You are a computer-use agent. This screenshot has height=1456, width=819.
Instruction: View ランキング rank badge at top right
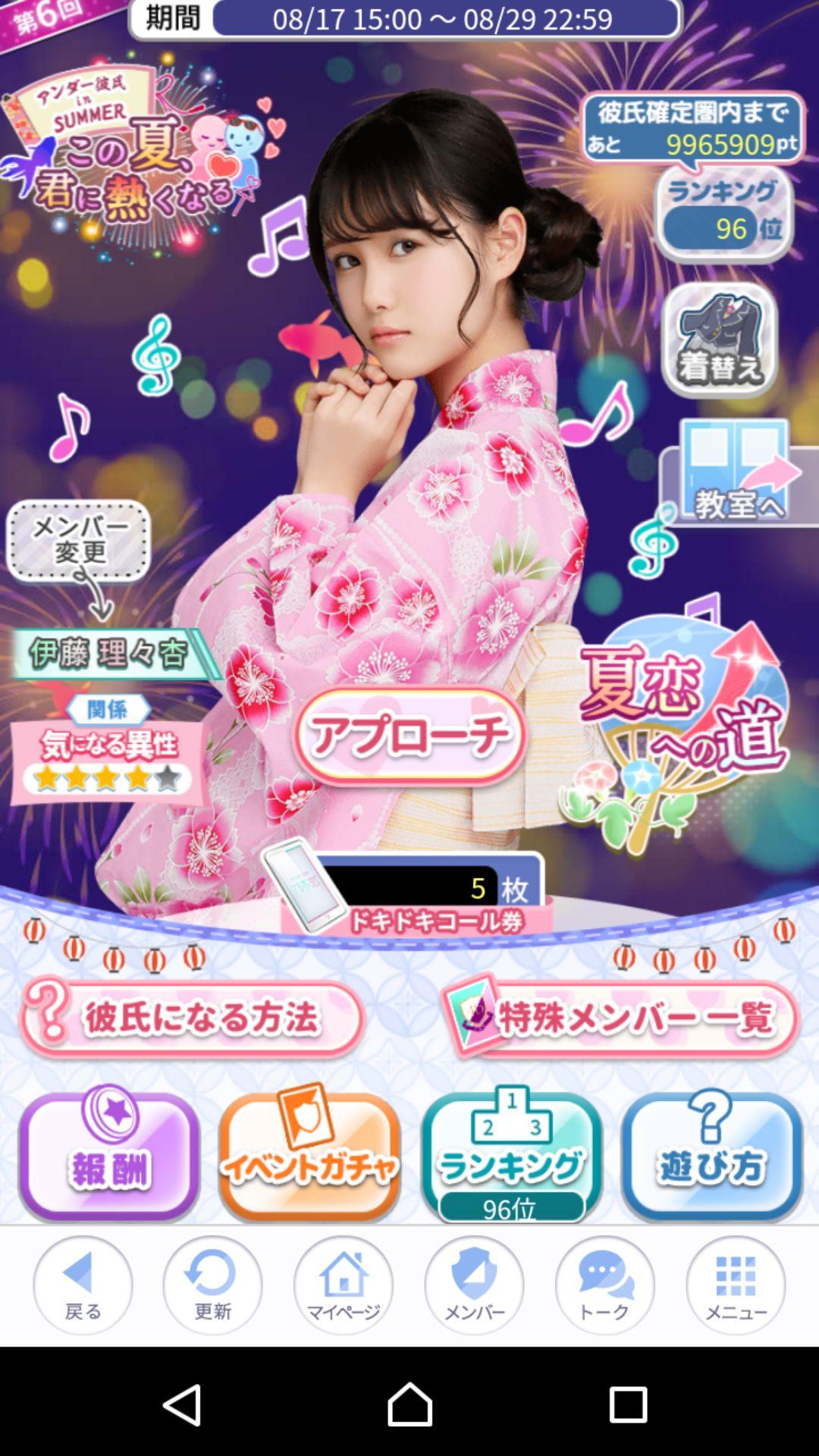[x=724, y=214]
